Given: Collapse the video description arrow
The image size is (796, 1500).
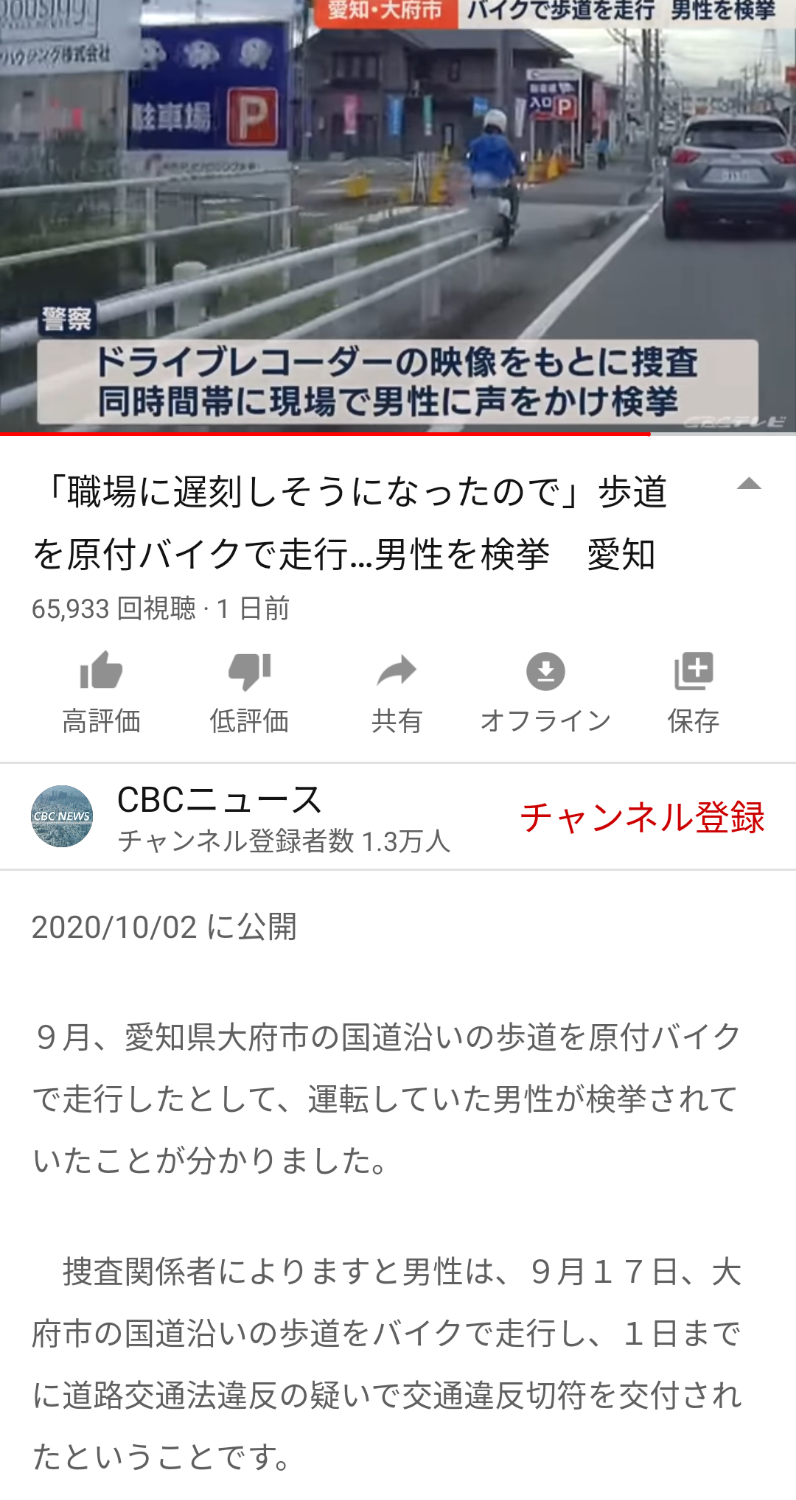Looking at the screenshot, I should point(749,485).
